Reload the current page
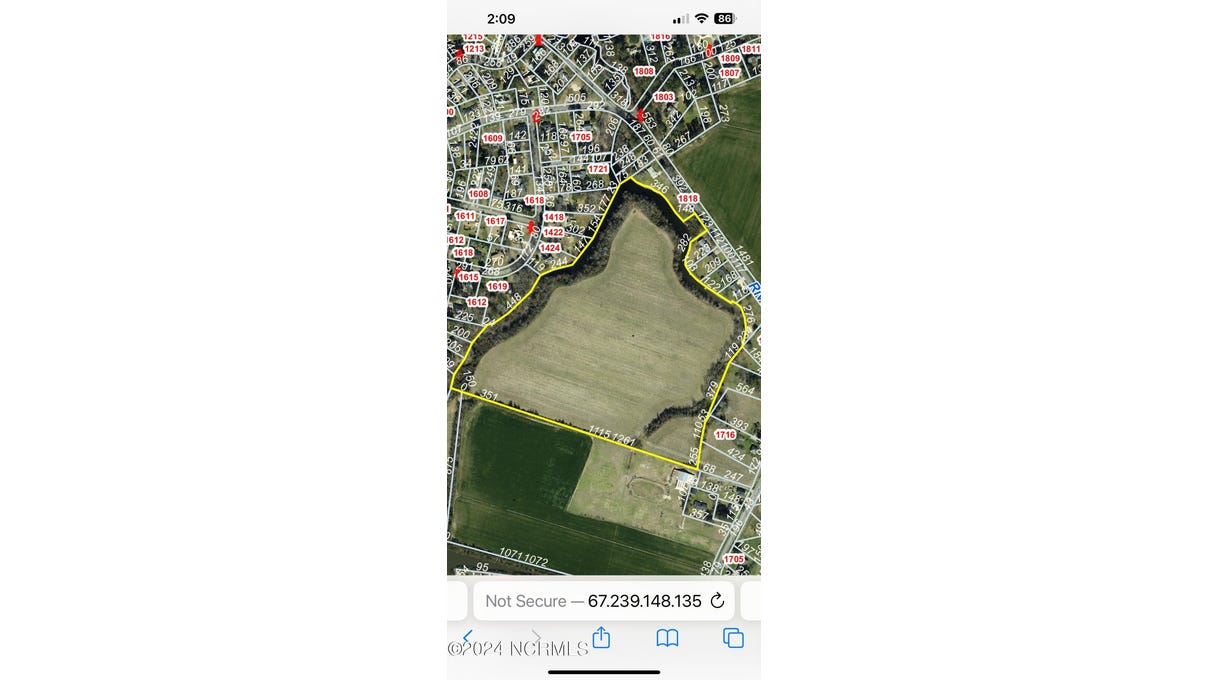This screenshot has width=1208, height=680. [x=717, y=601]
